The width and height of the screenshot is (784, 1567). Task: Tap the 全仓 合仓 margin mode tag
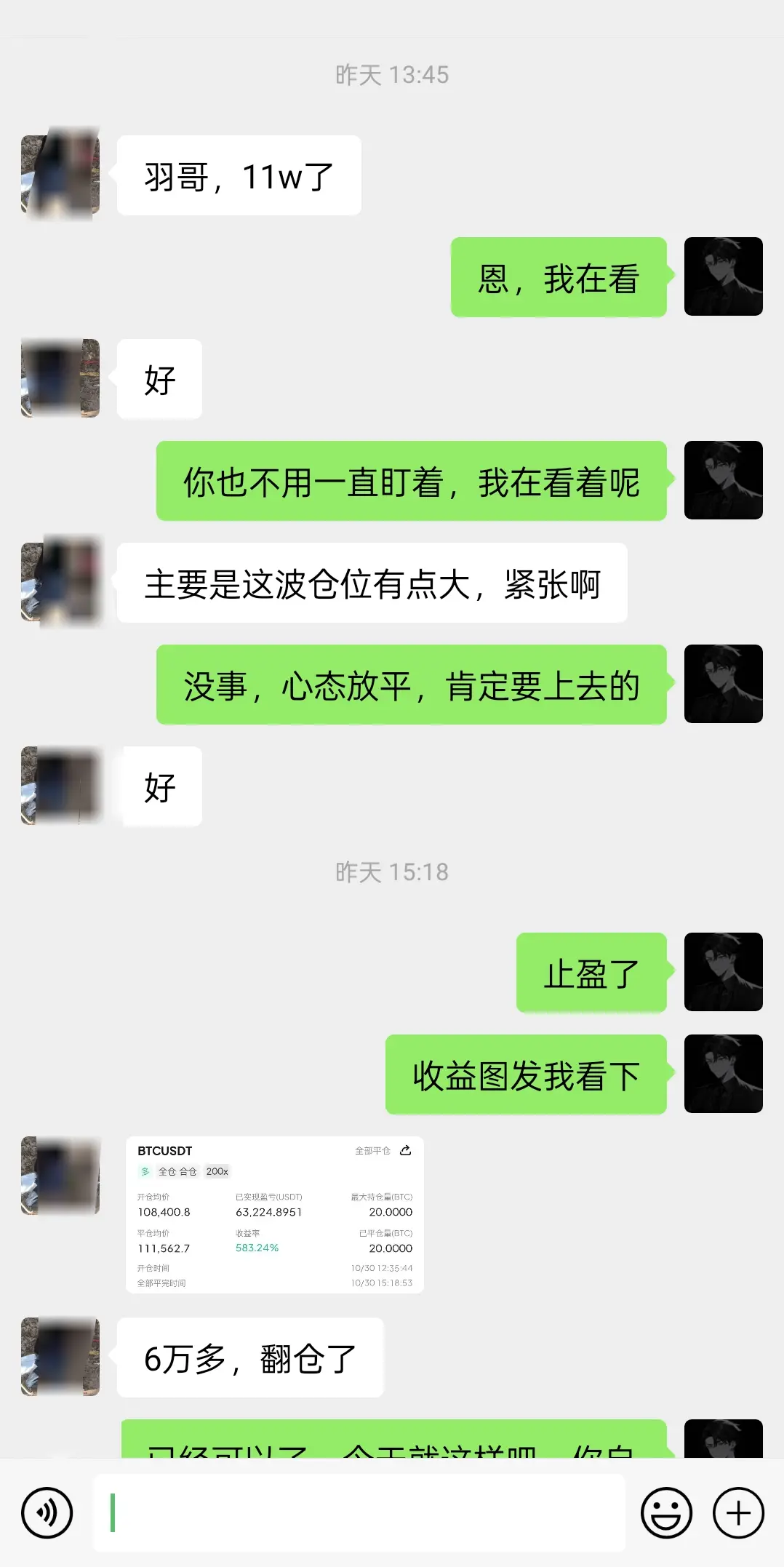pos(177,1171)
